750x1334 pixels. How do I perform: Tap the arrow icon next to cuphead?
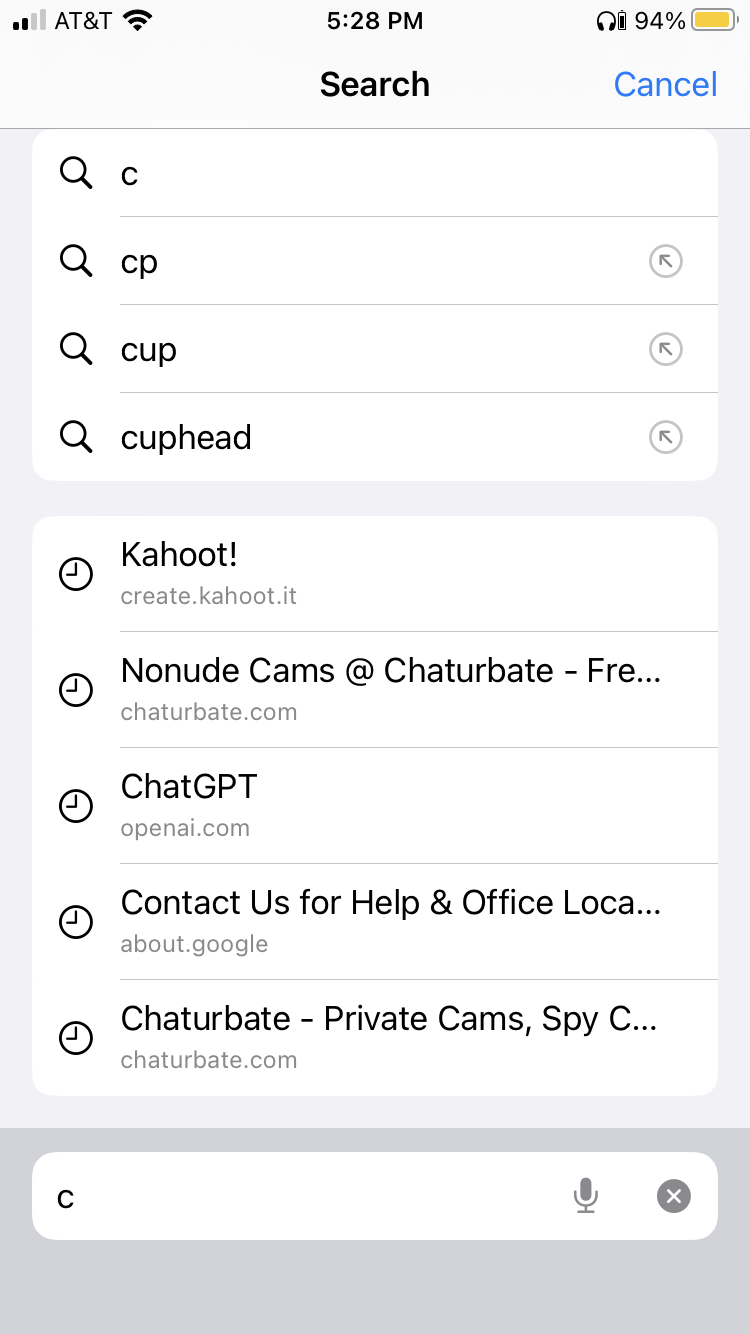pos(666,437)
